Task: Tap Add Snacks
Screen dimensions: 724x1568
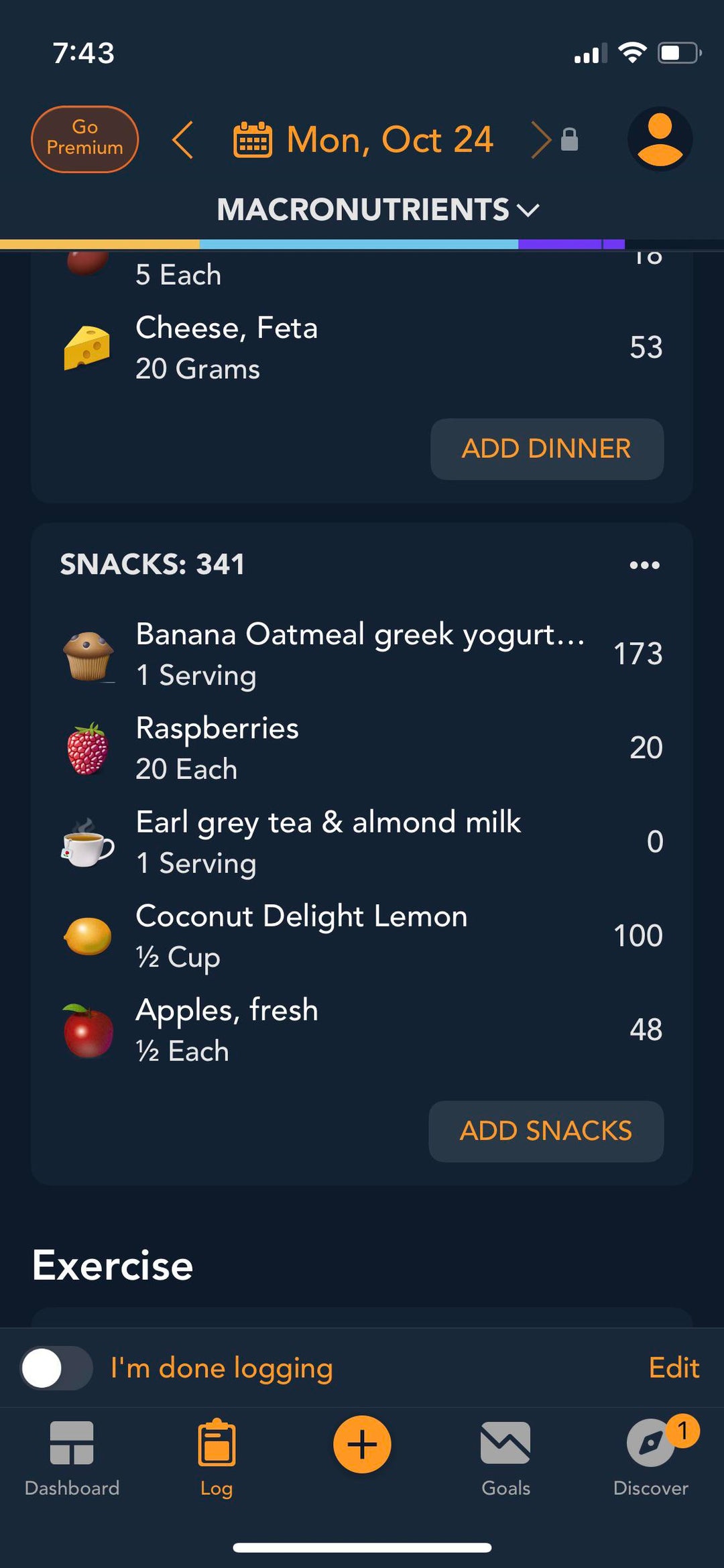Action: click(546, 1131)
